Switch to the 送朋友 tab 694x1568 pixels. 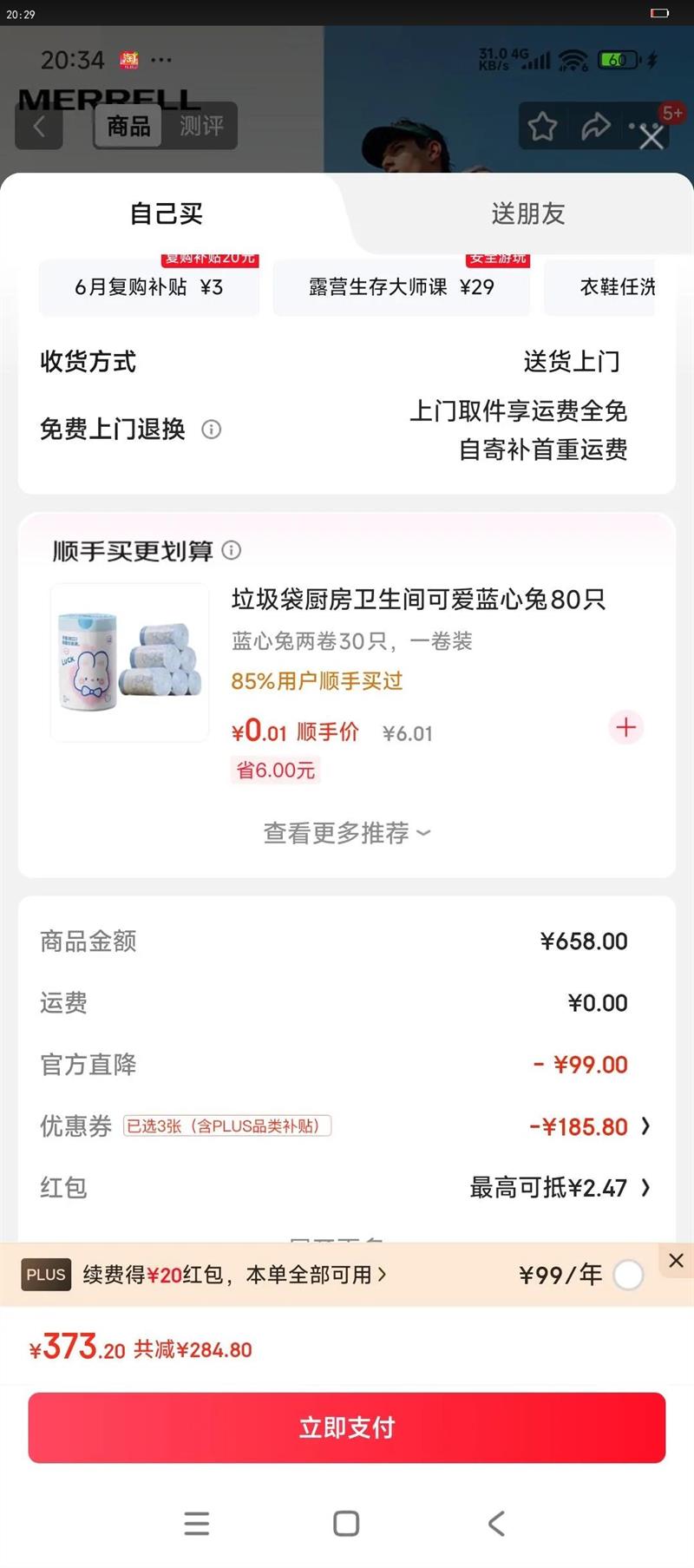click(x=527, y=213)
